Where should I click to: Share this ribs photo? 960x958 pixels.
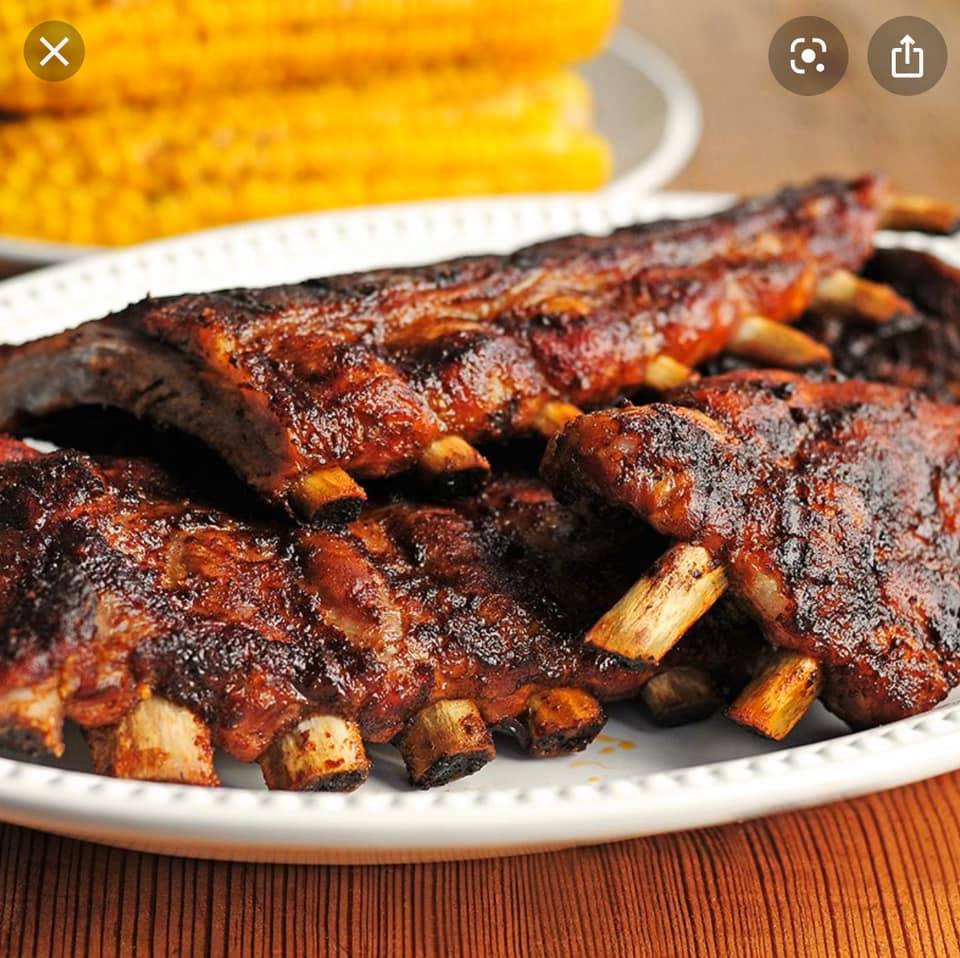click(x=906, y=56)
